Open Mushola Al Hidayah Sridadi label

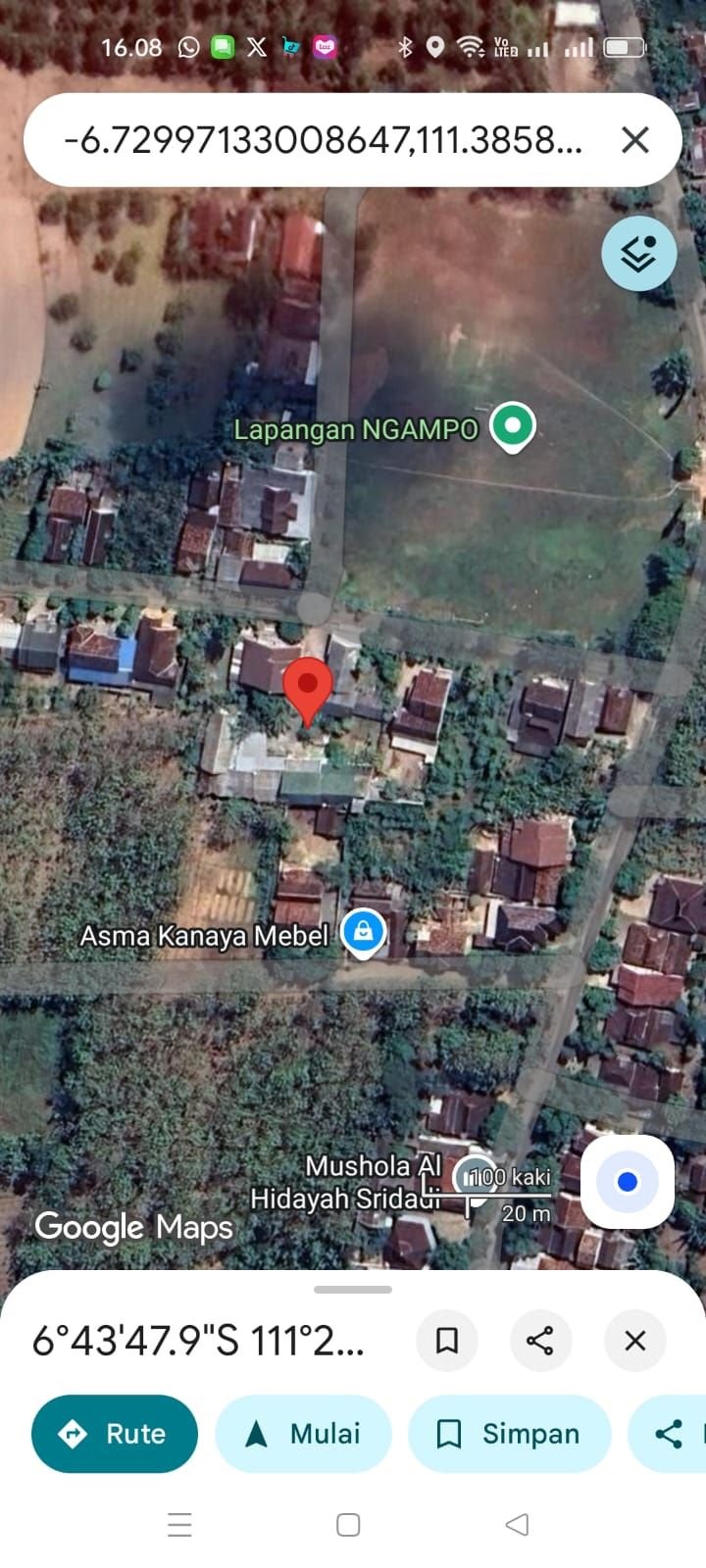345,1182
